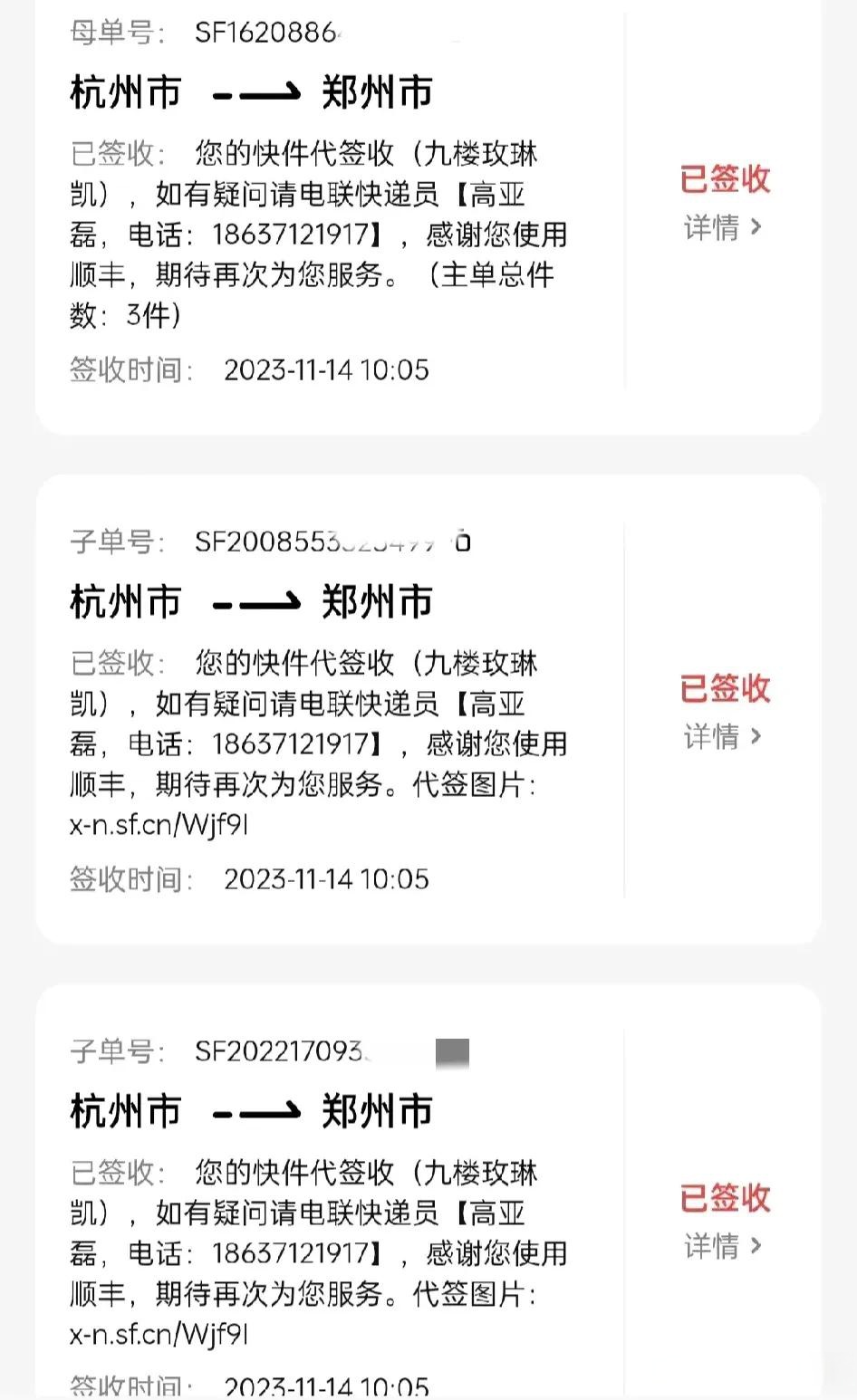View 详情 of sub-order SF2008553
Viewport: 857px width, 1400px height.
723,737
